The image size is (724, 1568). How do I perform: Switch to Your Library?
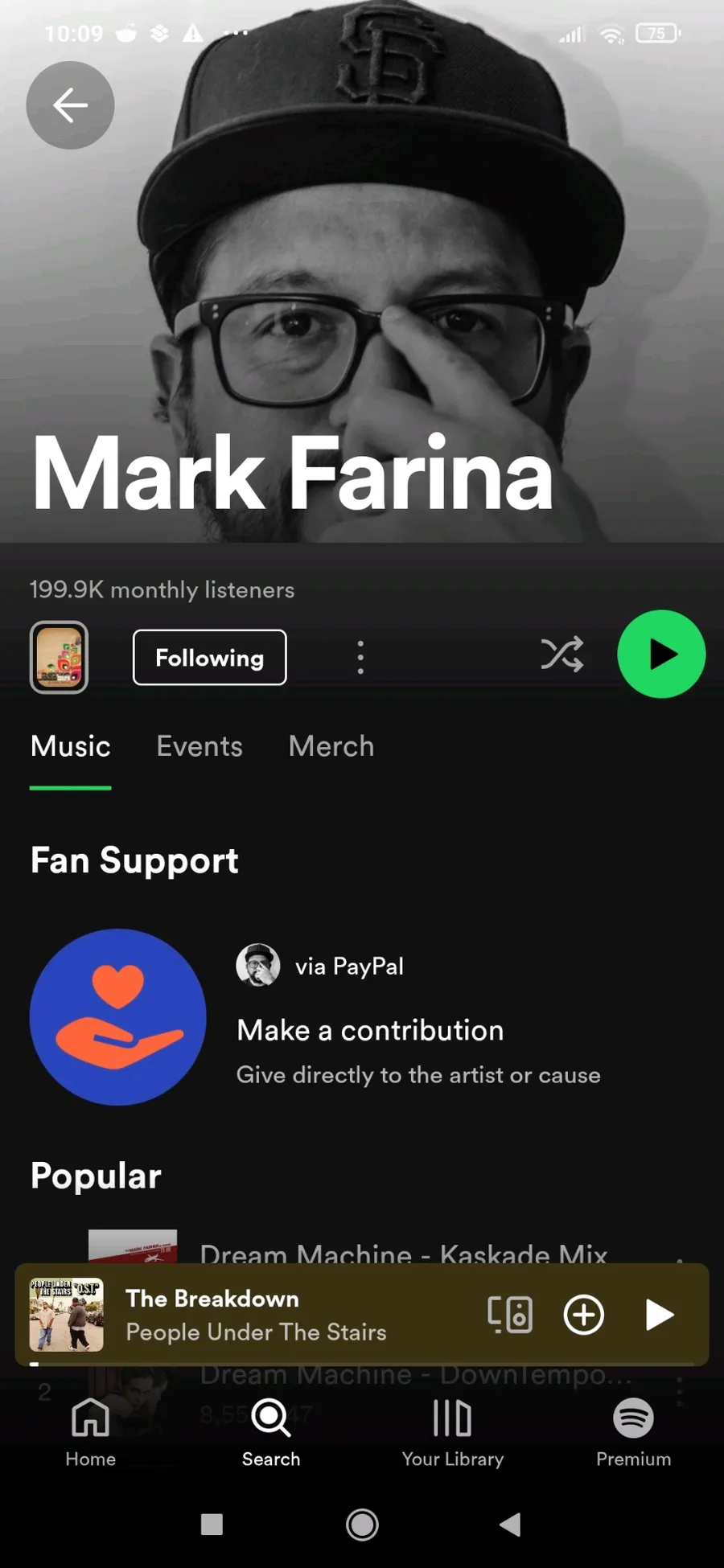pyautogui.click(x=452, y=1433)
